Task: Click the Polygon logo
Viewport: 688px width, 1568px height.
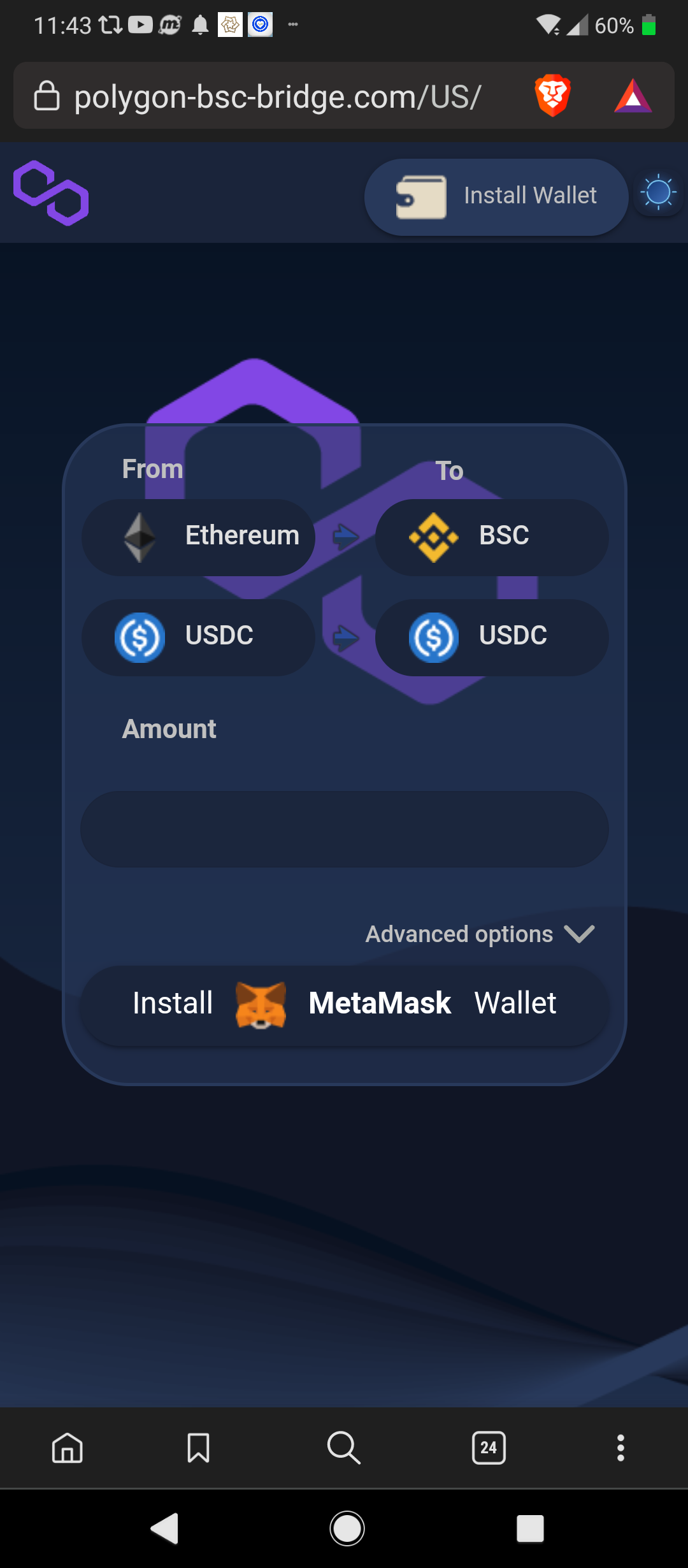Action: 51,194
